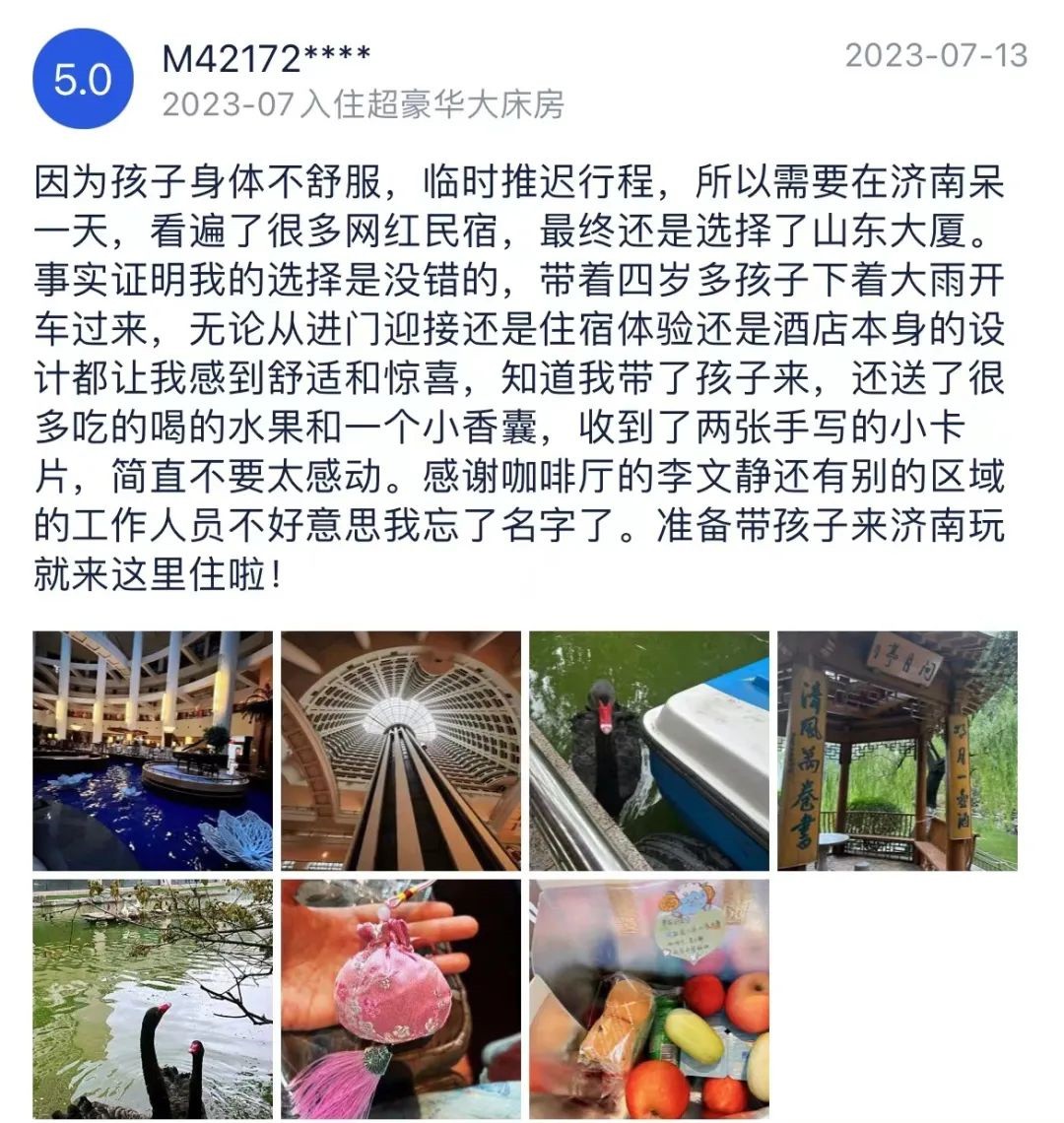This screenshot has height=1123, width=1064.
Task: View the glass dome ceiling photo
Action: pos(401,751)
